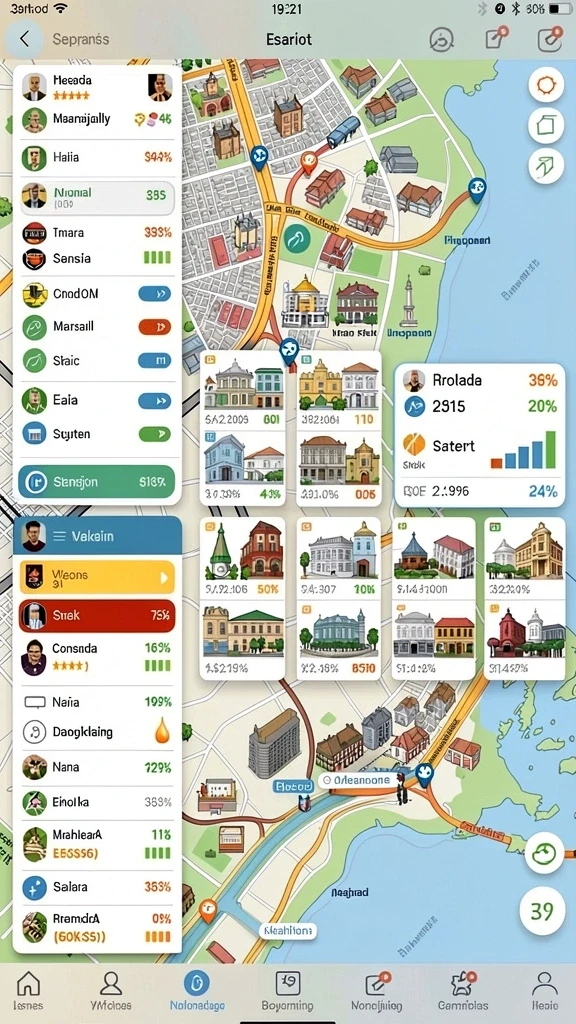Toggle the CnodOM blue switch

[155, 294]
